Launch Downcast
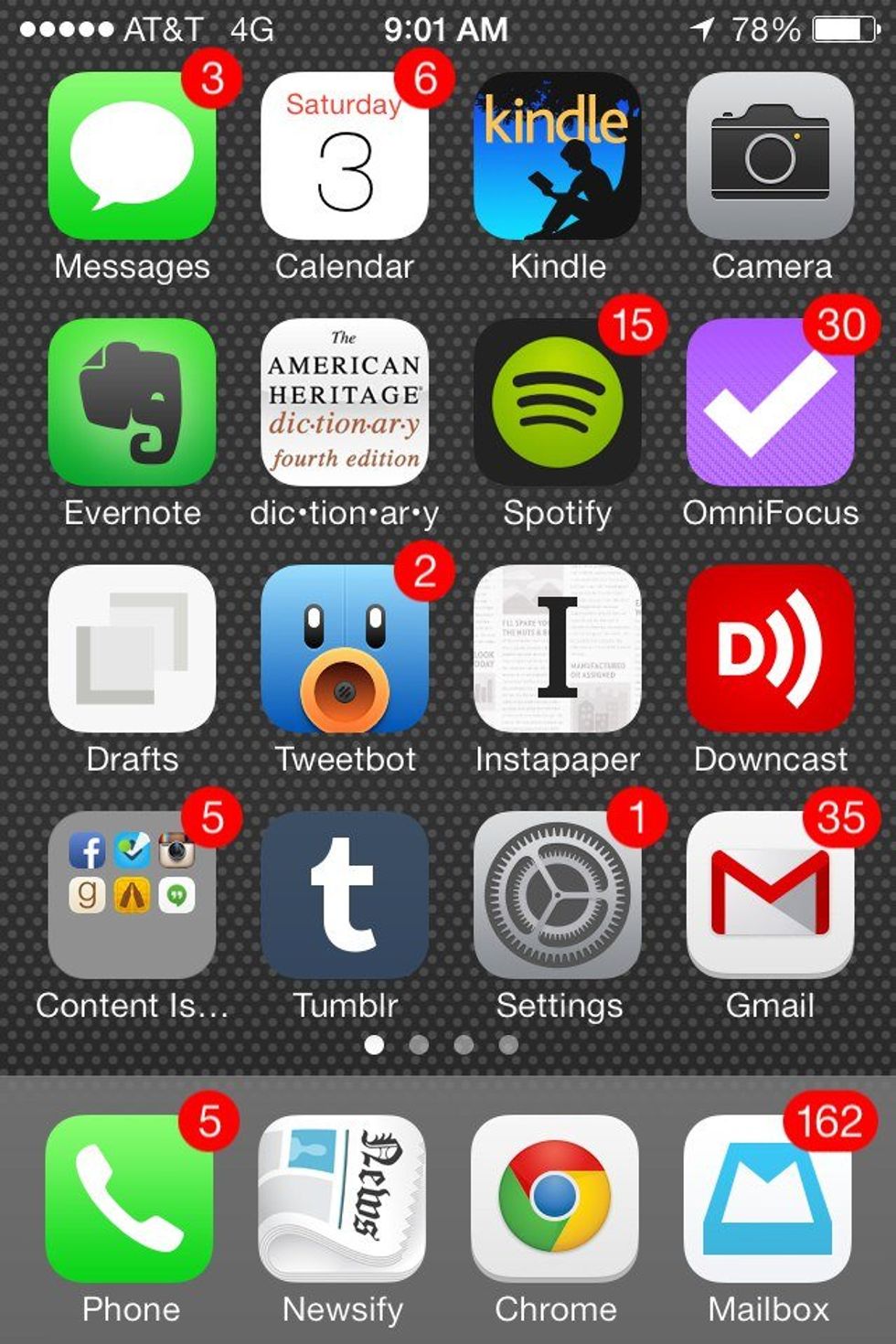The height and width of the screenshot is (1344, 896). (x=771, y=648)
